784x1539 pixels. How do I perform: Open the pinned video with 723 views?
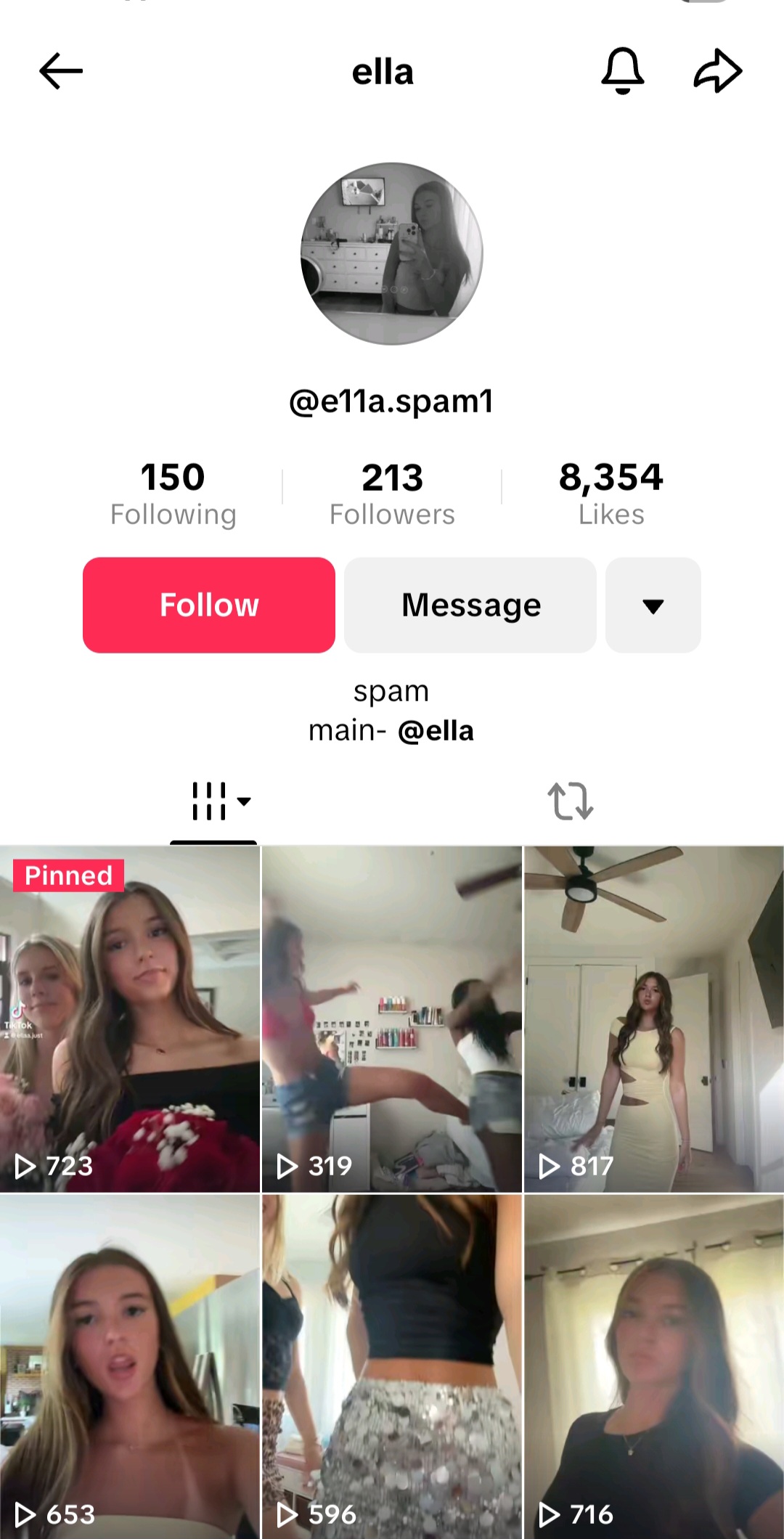click(x=130, y=1018)
